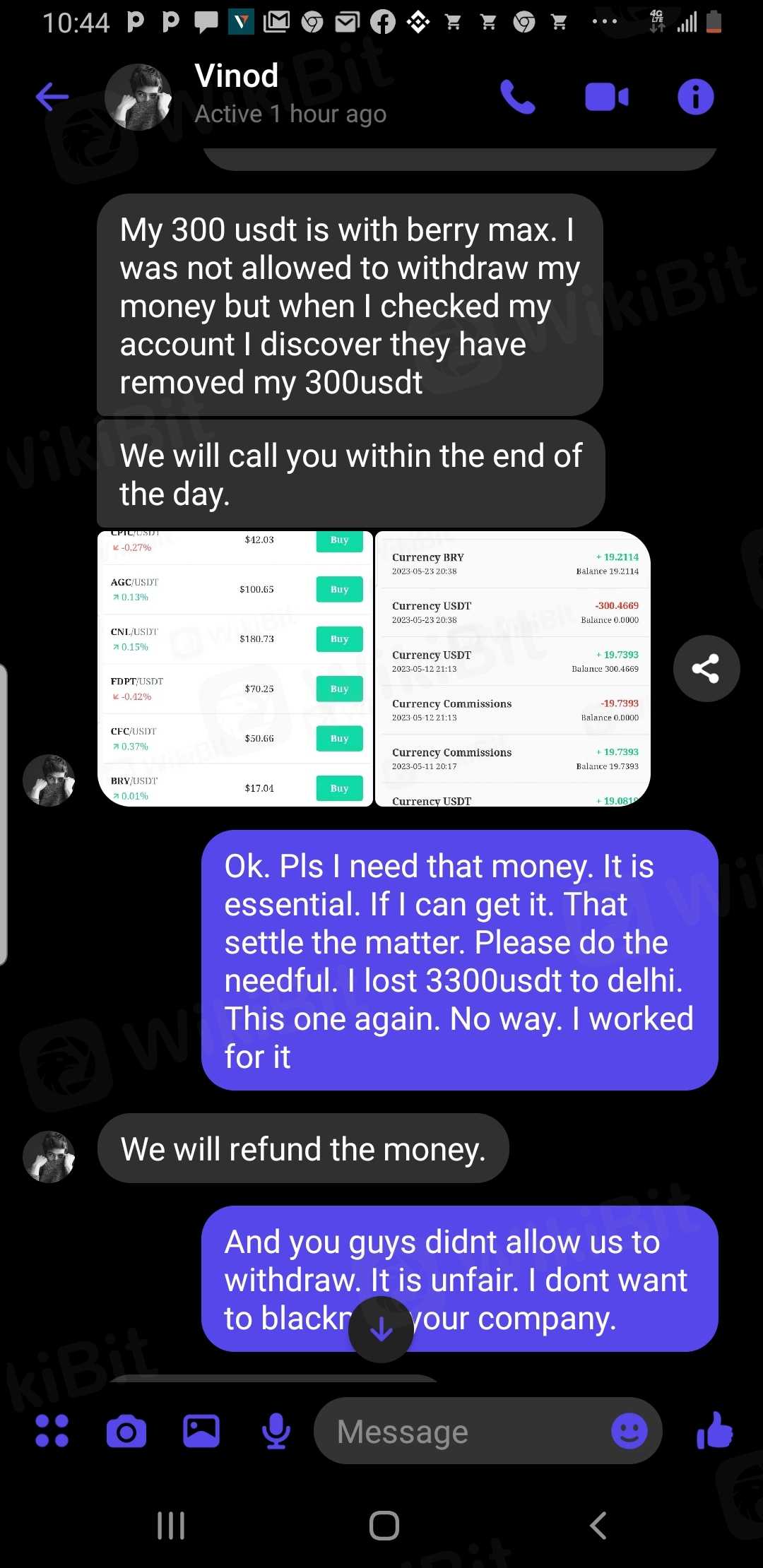Jump to the latest messages
Viewport: 763px width, 1568px height.
tap(381, 1329)
